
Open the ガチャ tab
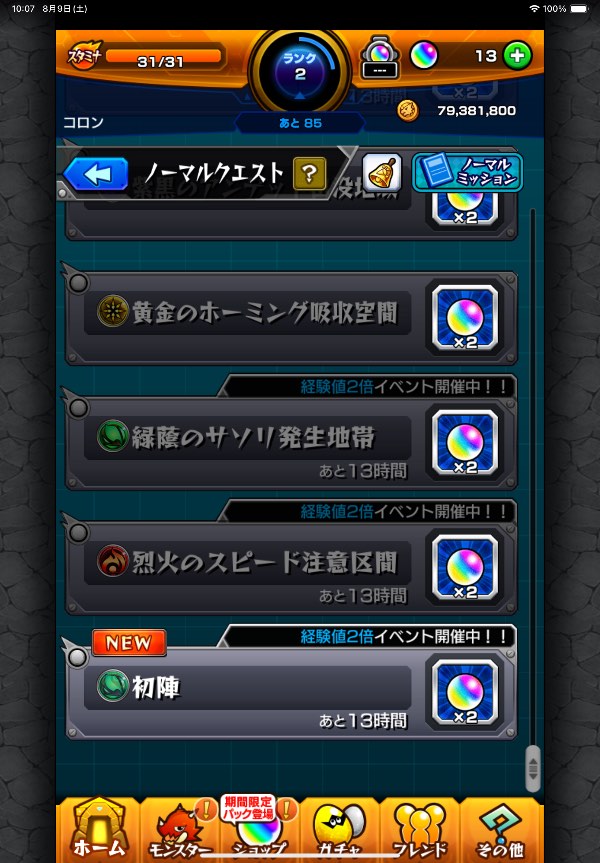coord(340,830)
